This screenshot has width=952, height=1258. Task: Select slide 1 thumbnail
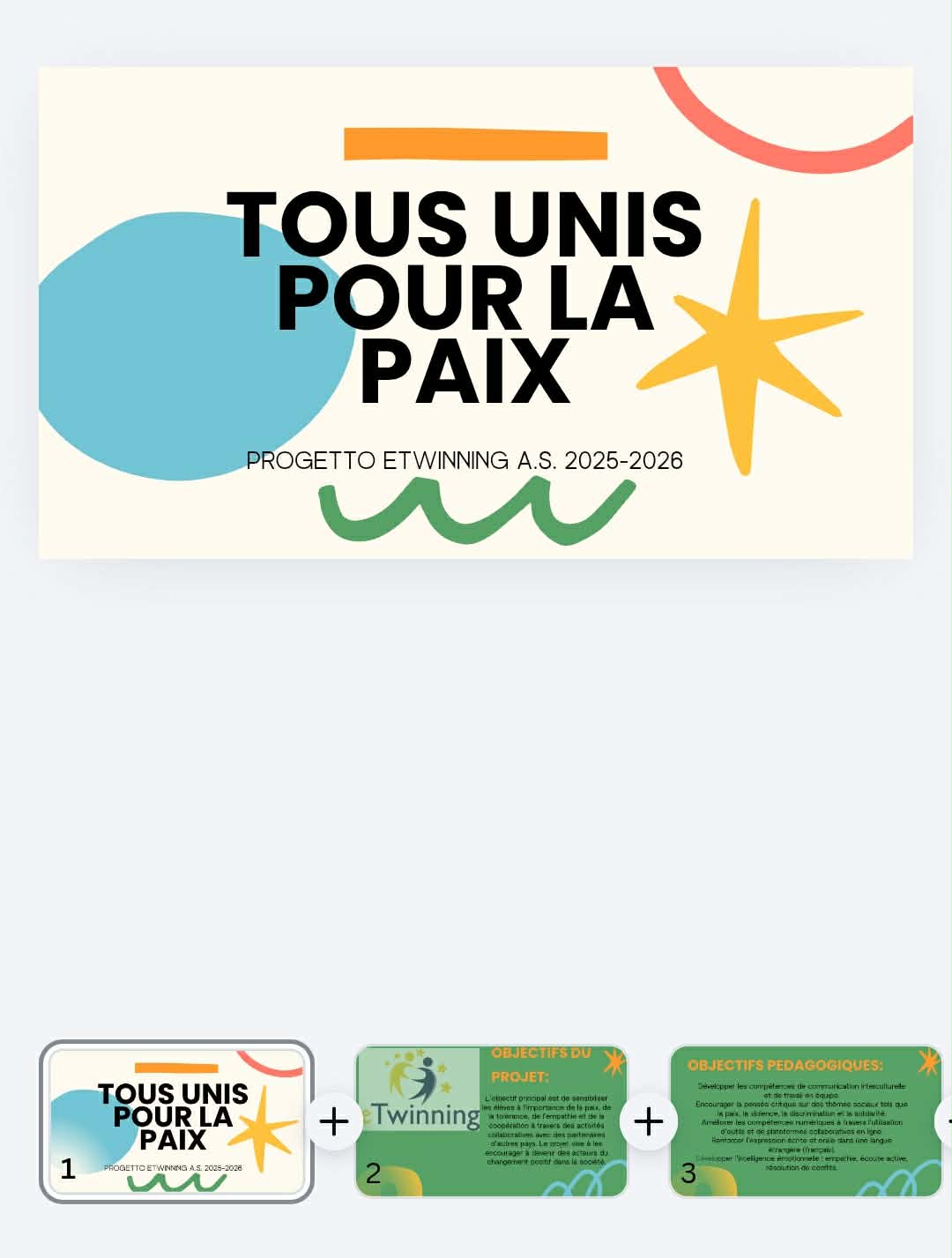176,1121
